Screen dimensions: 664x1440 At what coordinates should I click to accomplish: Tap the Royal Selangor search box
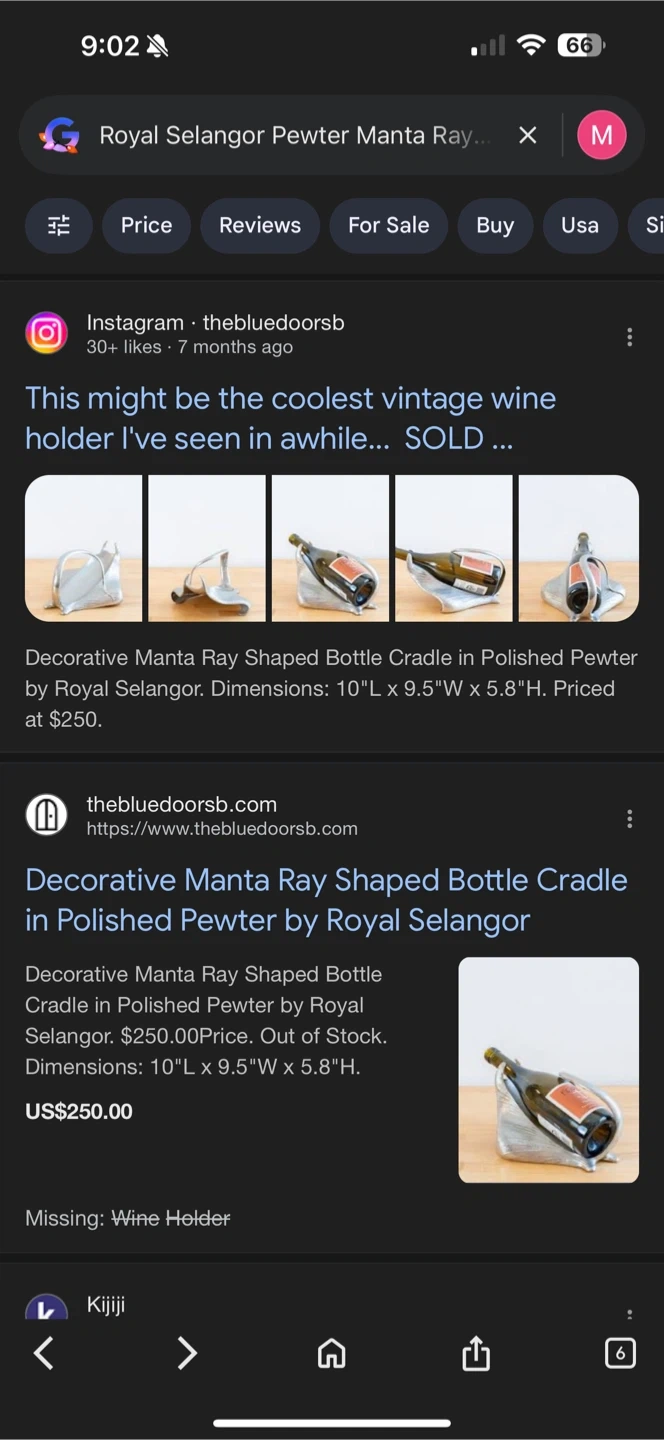[295, 135]
